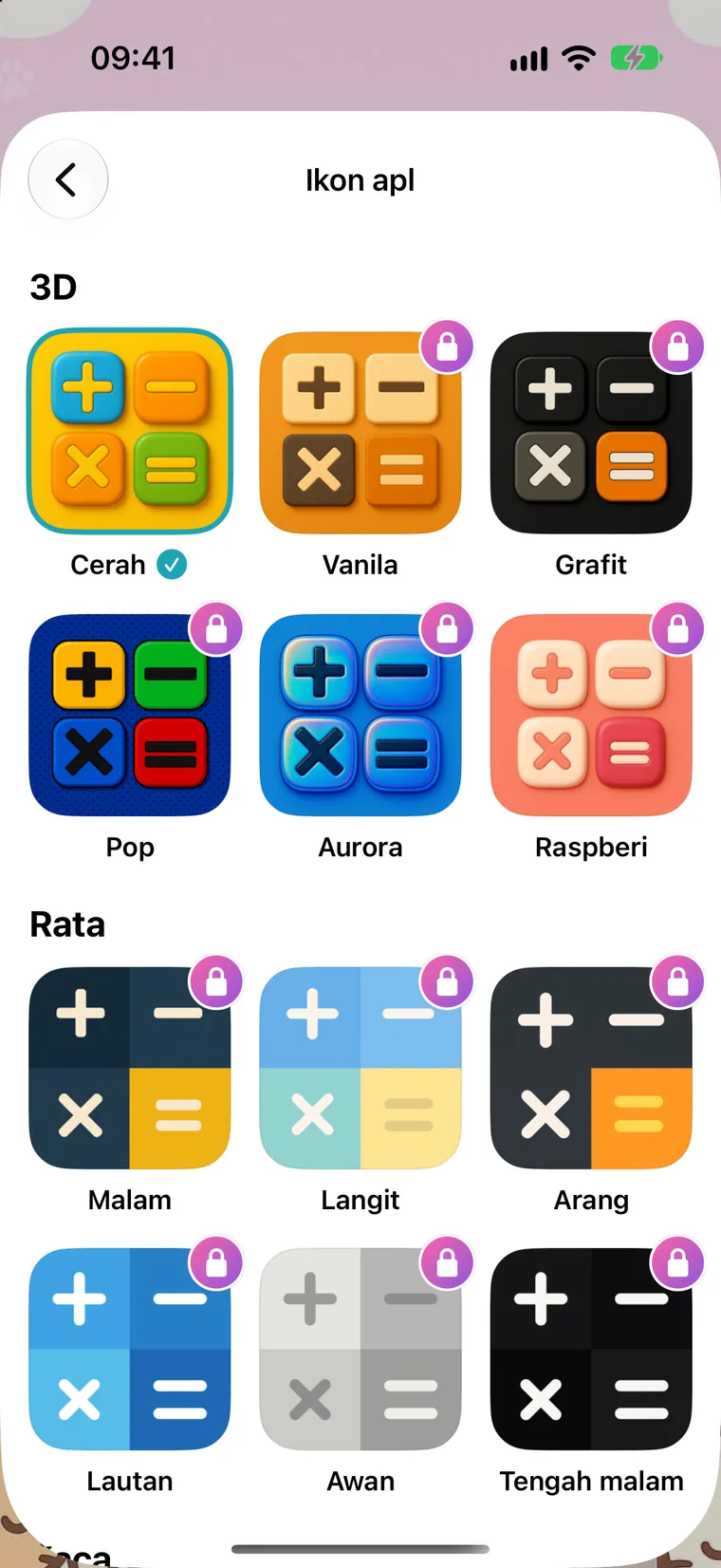Pick the Tengah malam icon
Screen dimensions: 721x1568
point(591,1349)
